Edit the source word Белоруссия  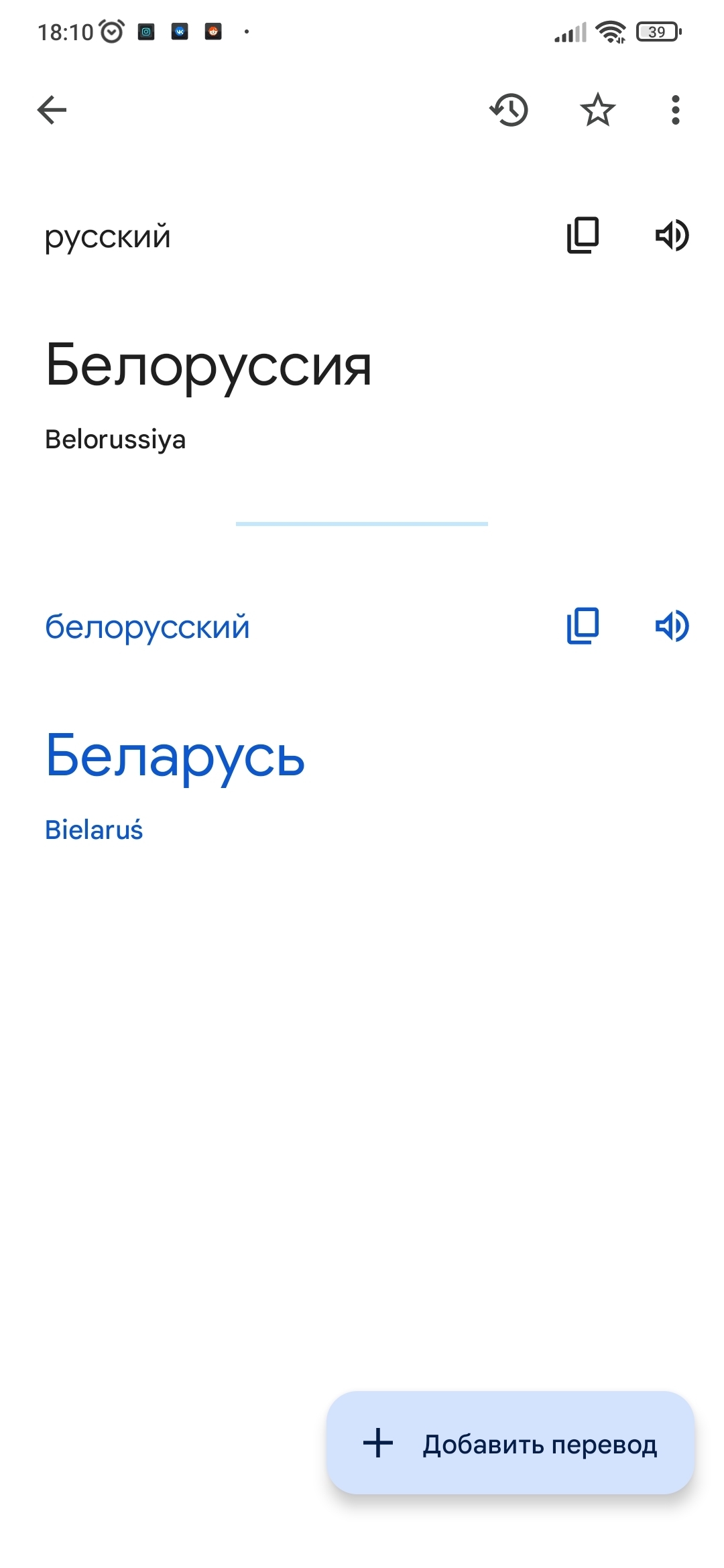208,366
